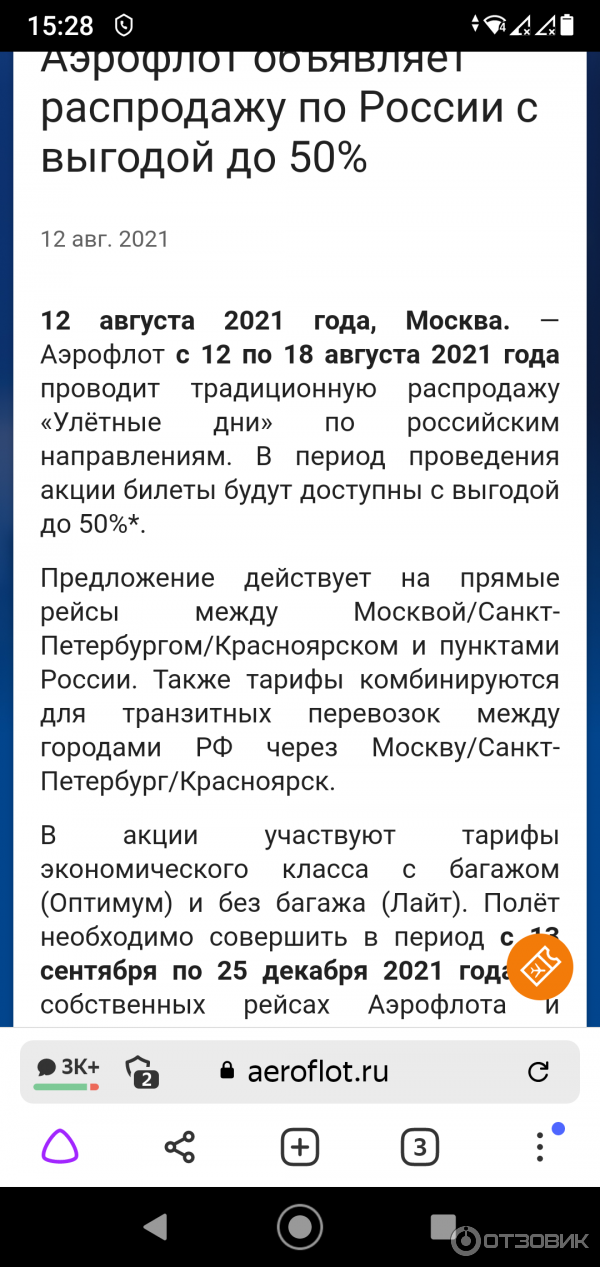Tap the orange ticket floating button
The width and height of the screenshot is (600, 1267).
click(x=540, y=969)
